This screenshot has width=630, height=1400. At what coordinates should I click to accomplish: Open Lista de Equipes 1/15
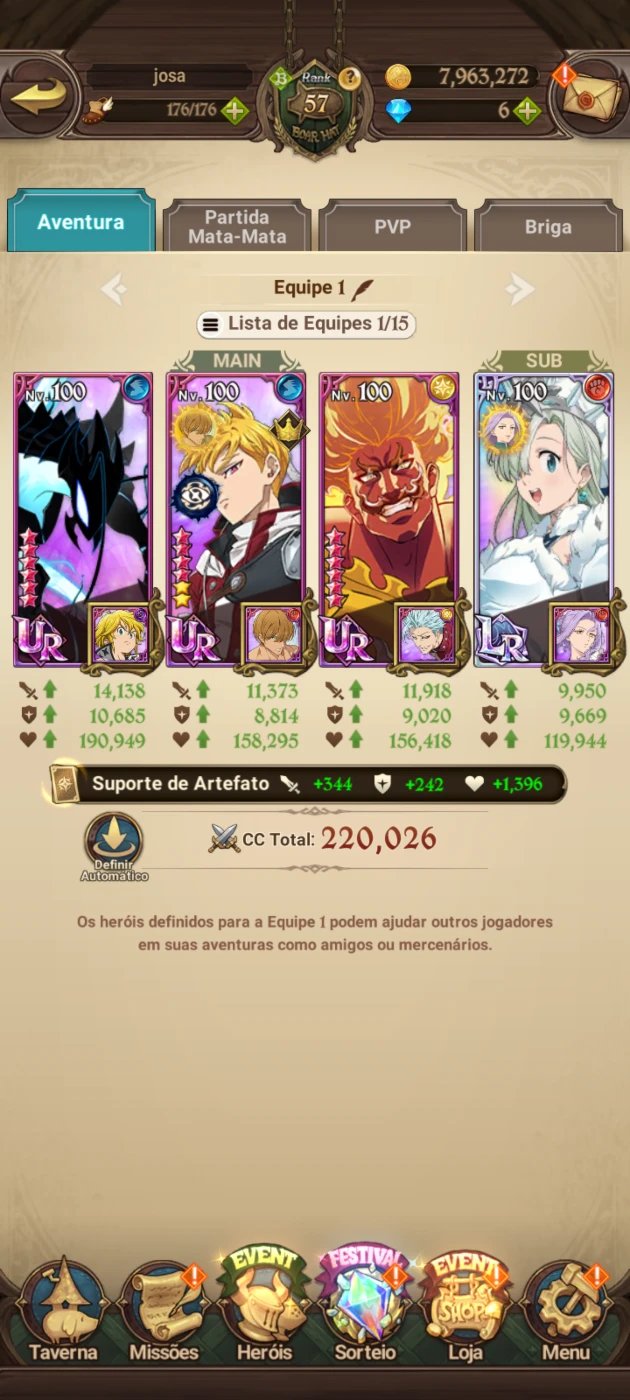[x=306, y=324]
